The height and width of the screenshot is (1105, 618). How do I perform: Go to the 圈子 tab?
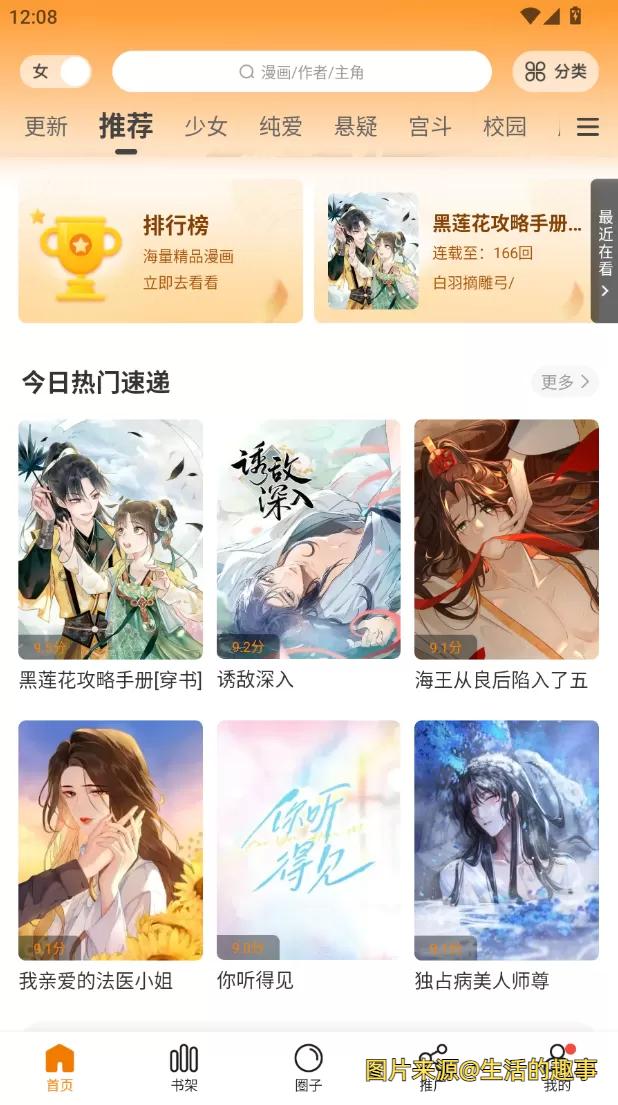click(309, 1067)
